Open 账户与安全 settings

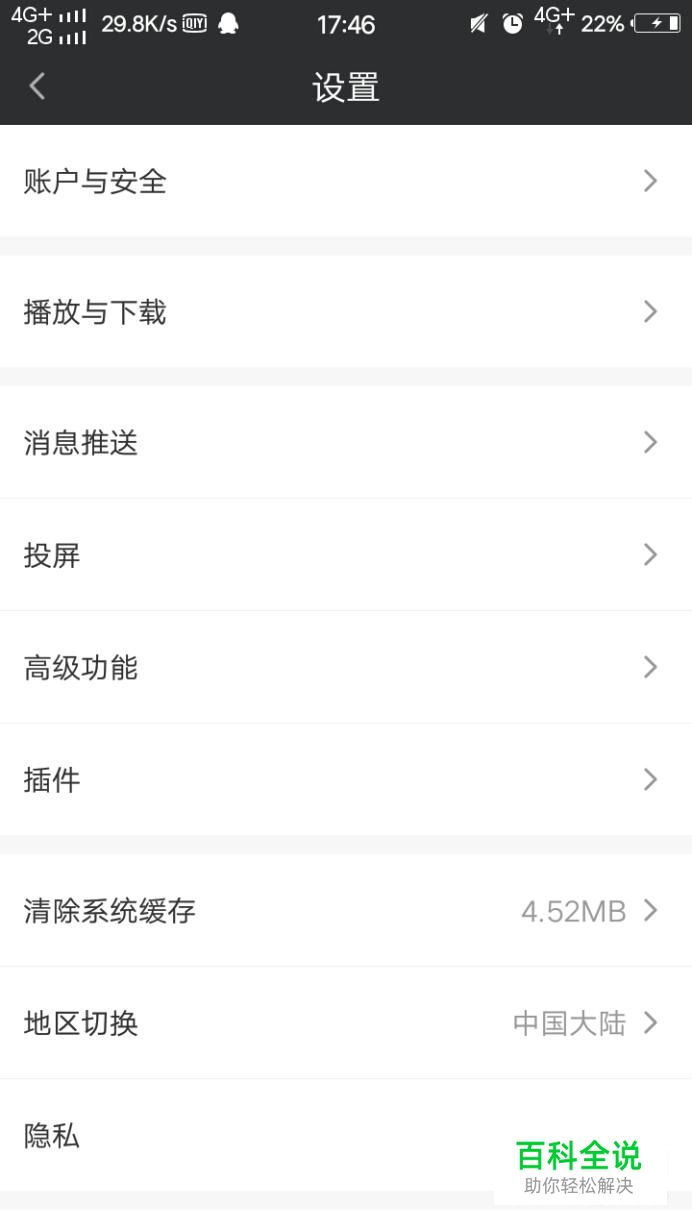point(346,181)
